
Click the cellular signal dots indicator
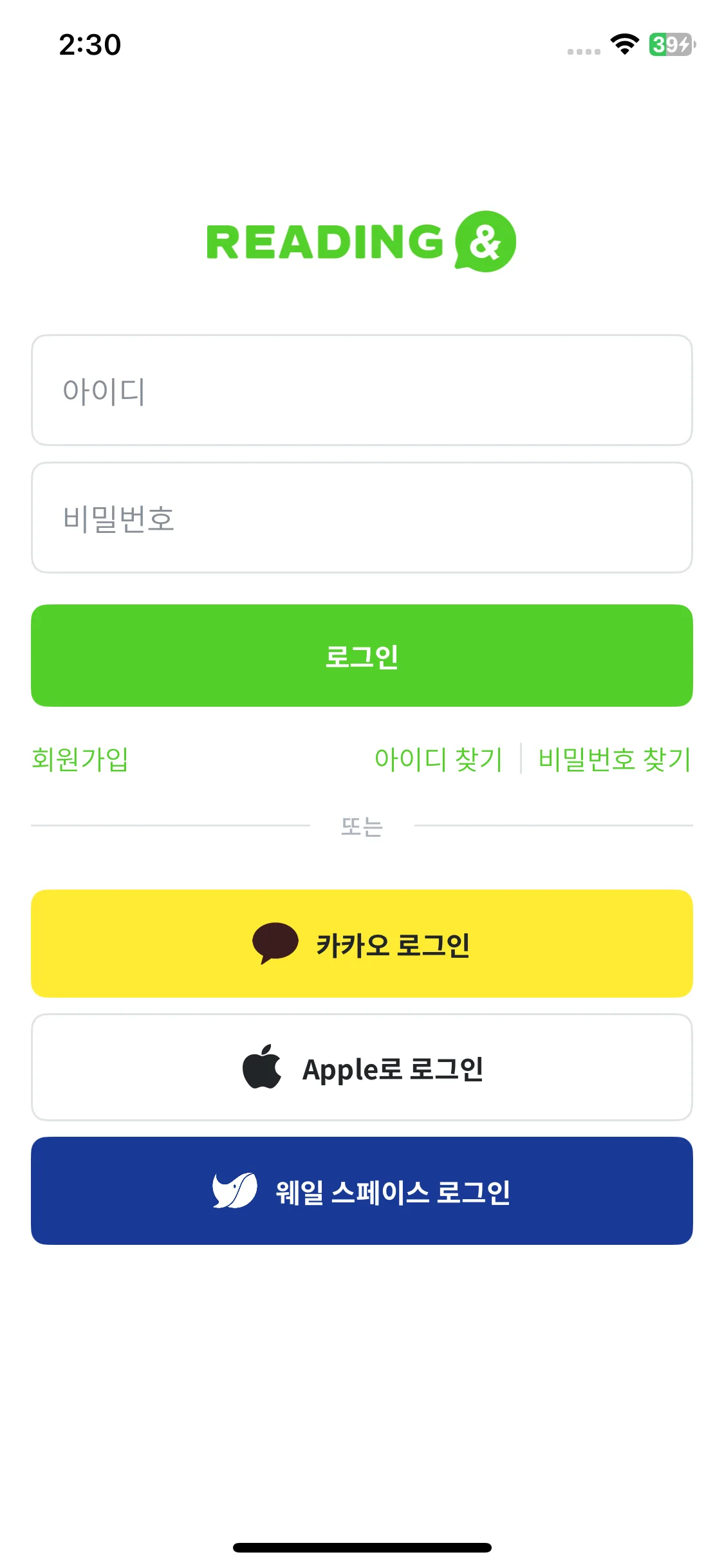(581, 51)
